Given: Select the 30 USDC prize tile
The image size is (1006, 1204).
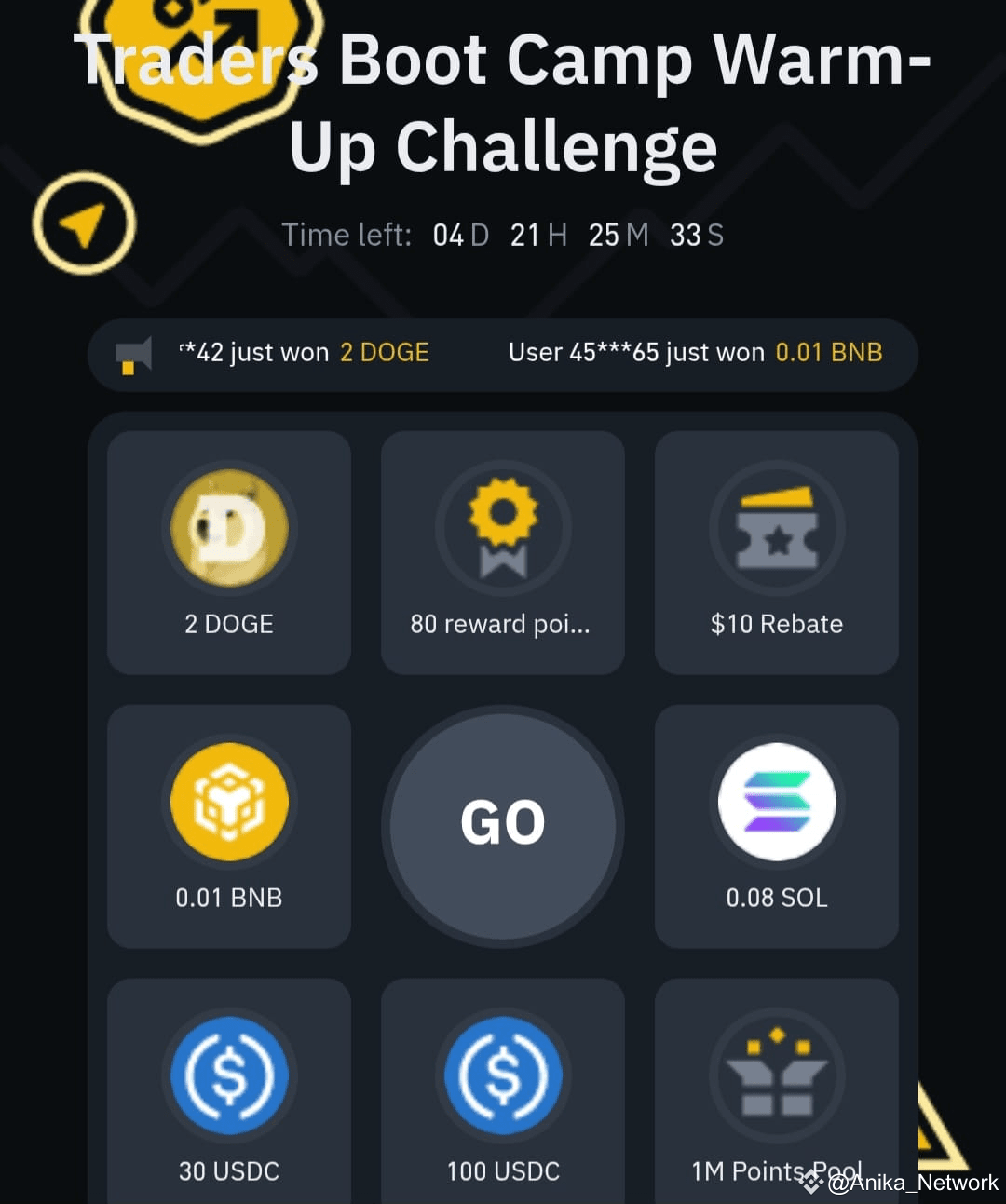Looking at the screenshot, I should 229,1099.
